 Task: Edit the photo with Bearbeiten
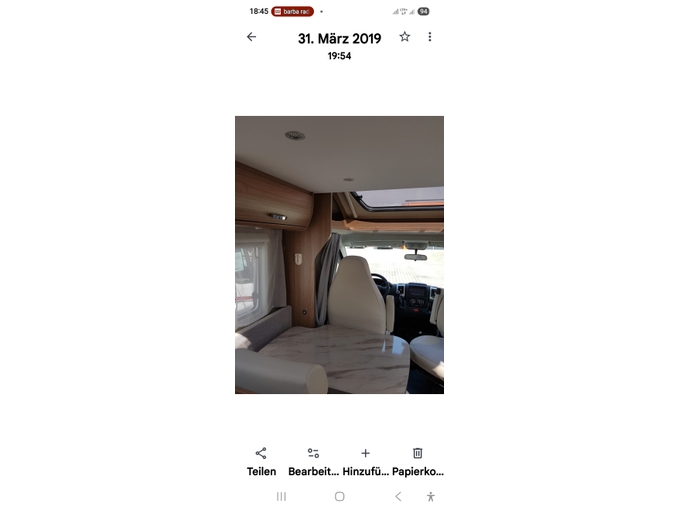313,460
